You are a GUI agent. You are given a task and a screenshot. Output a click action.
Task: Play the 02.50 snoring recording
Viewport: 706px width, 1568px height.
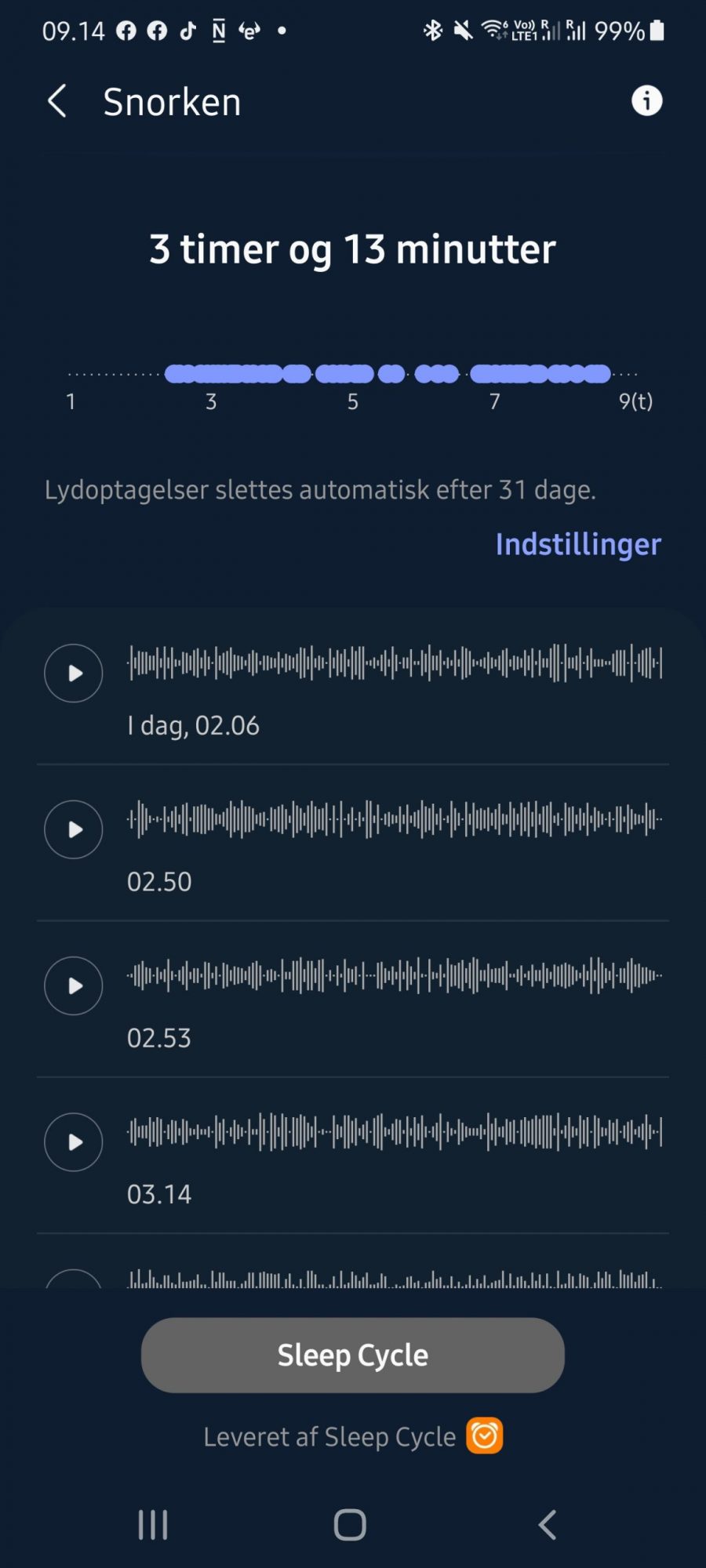74,829
